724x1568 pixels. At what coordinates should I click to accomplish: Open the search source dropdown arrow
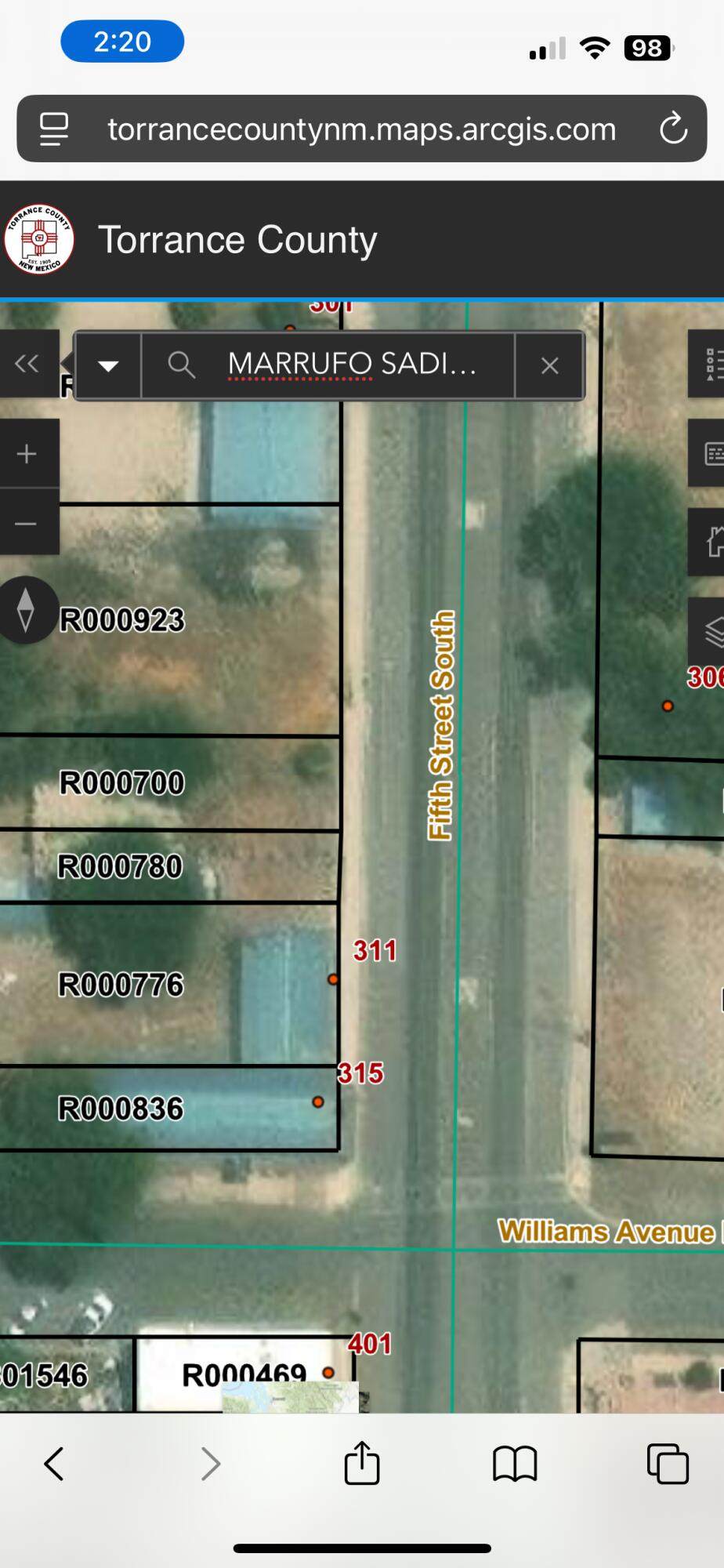tap(108, 365)
